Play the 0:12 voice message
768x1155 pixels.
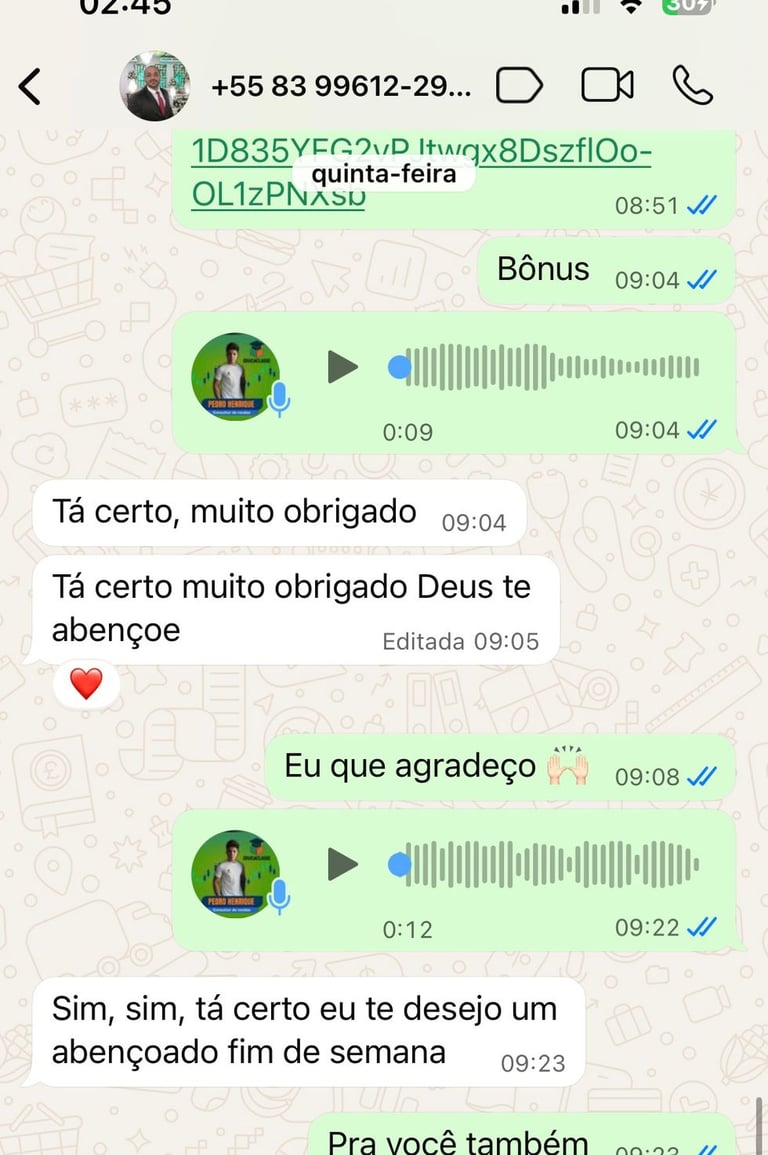coord(342,864)
